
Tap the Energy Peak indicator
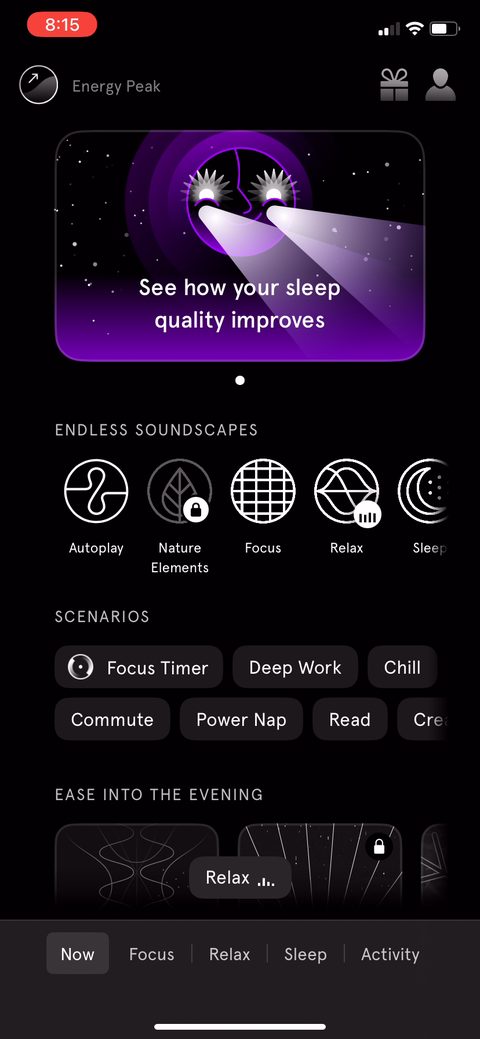click(x=90, y=86)
